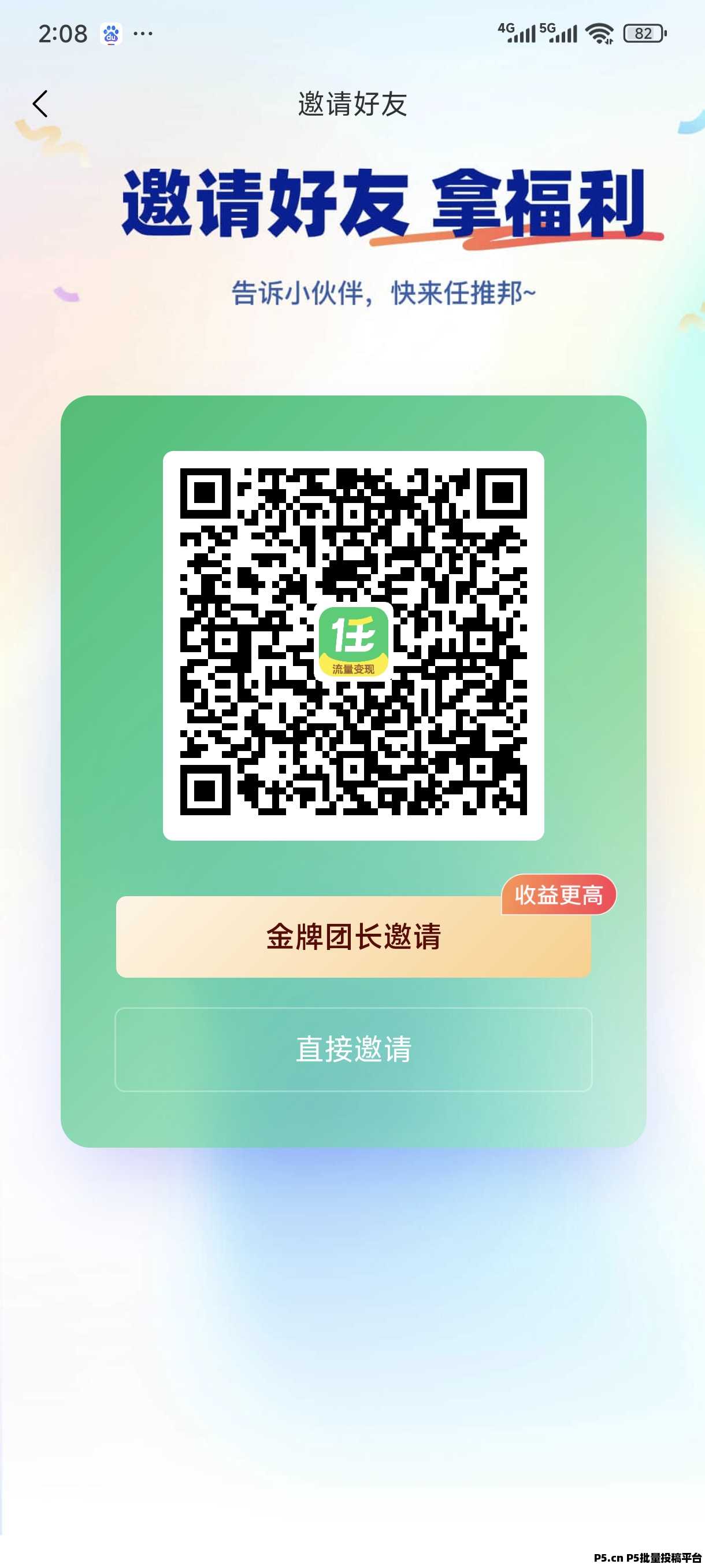Screen dimensions: 705x1568
Task: Tap the 4G signal icon
Action: [x=518, y=34]
